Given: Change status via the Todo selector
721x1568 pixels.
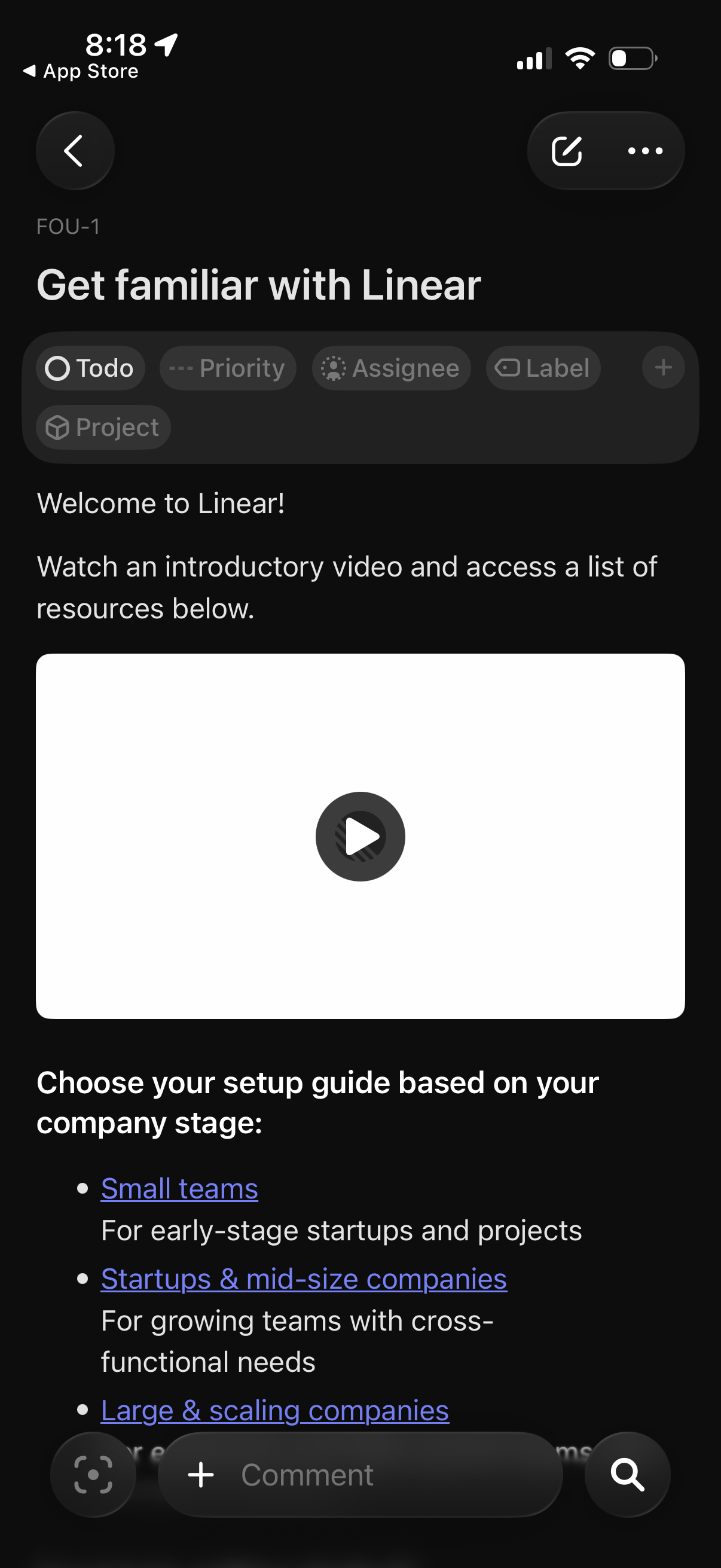Looking at the screenshot, I should (x=90, y=368).
